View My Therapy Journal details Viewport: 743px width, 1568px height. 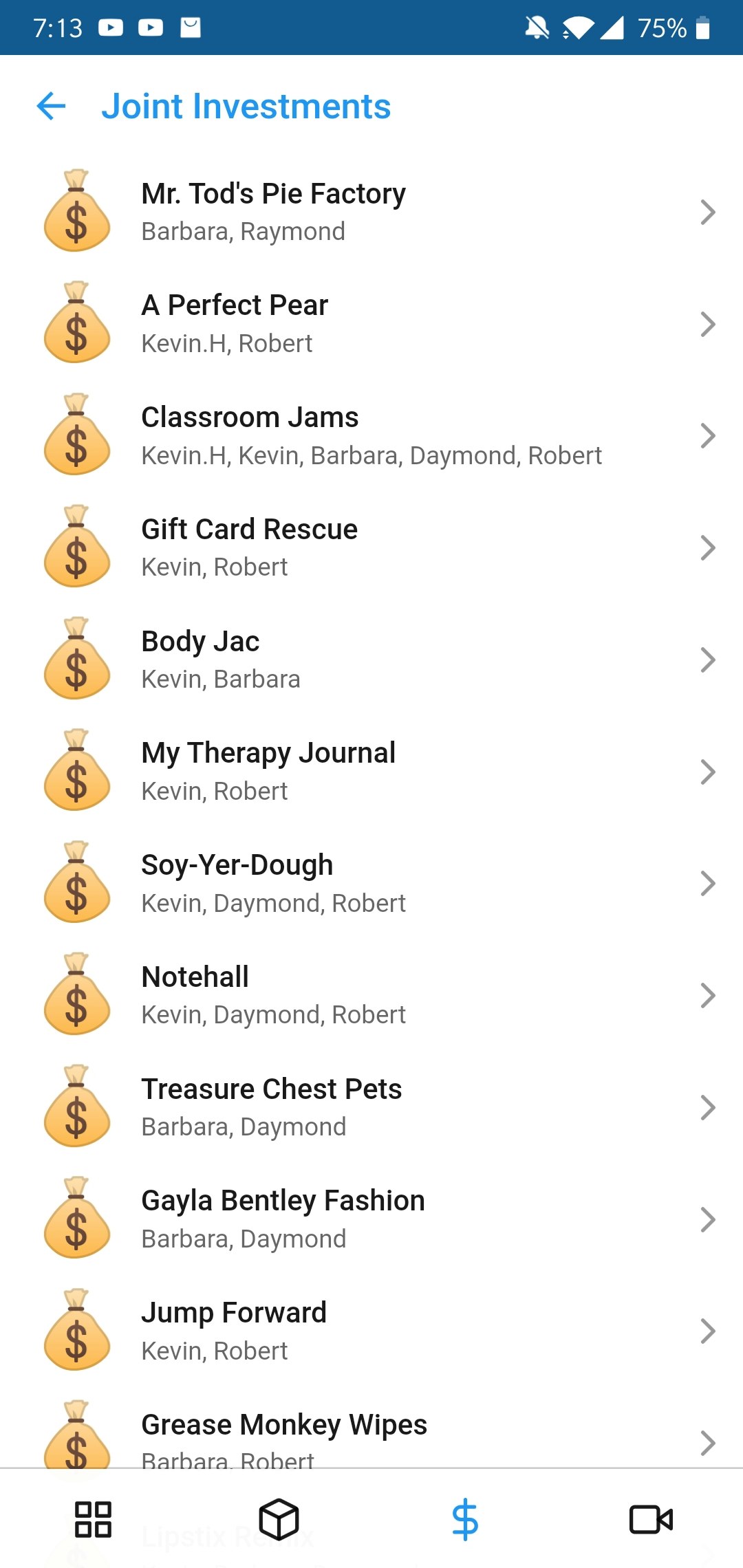371,772
